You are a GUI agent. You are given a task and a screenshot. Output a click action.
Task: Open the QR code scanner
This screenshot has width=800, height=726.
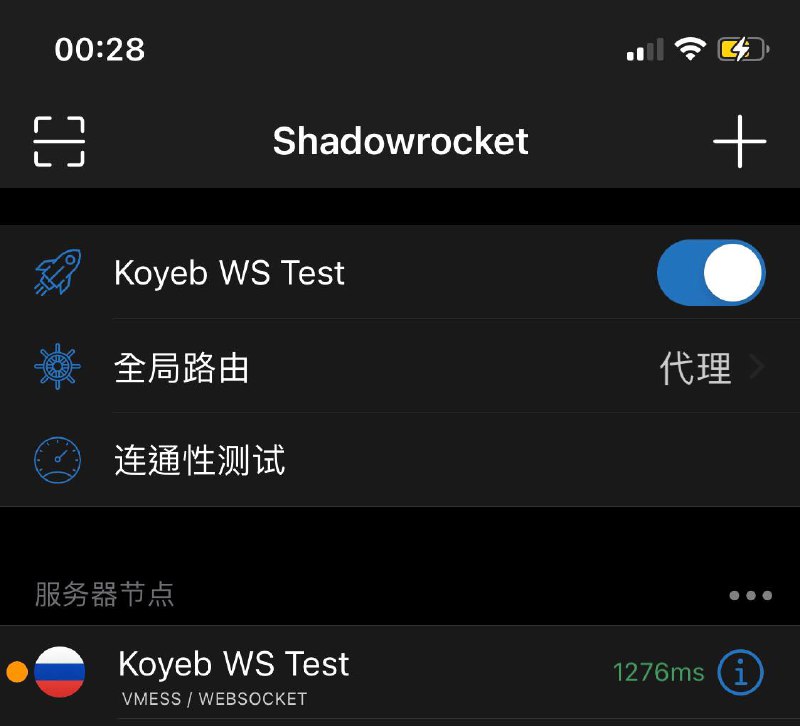[x=59, y=141]
